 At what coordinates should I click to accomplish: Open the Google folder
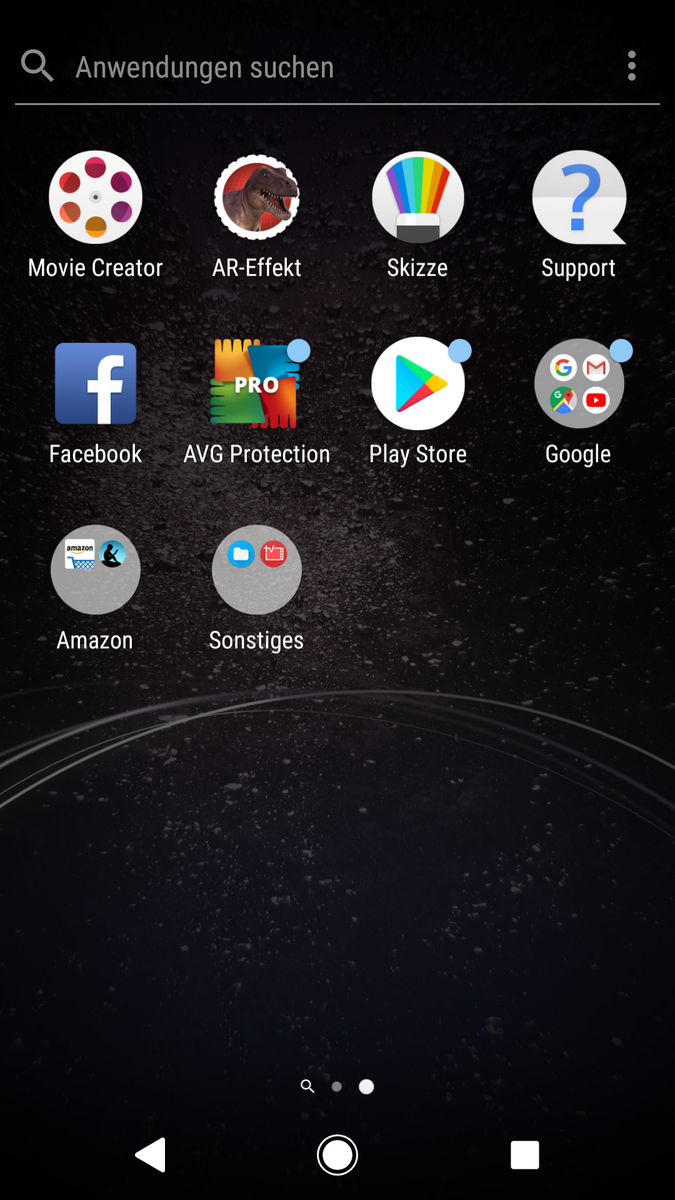click(x=578, y=384)
